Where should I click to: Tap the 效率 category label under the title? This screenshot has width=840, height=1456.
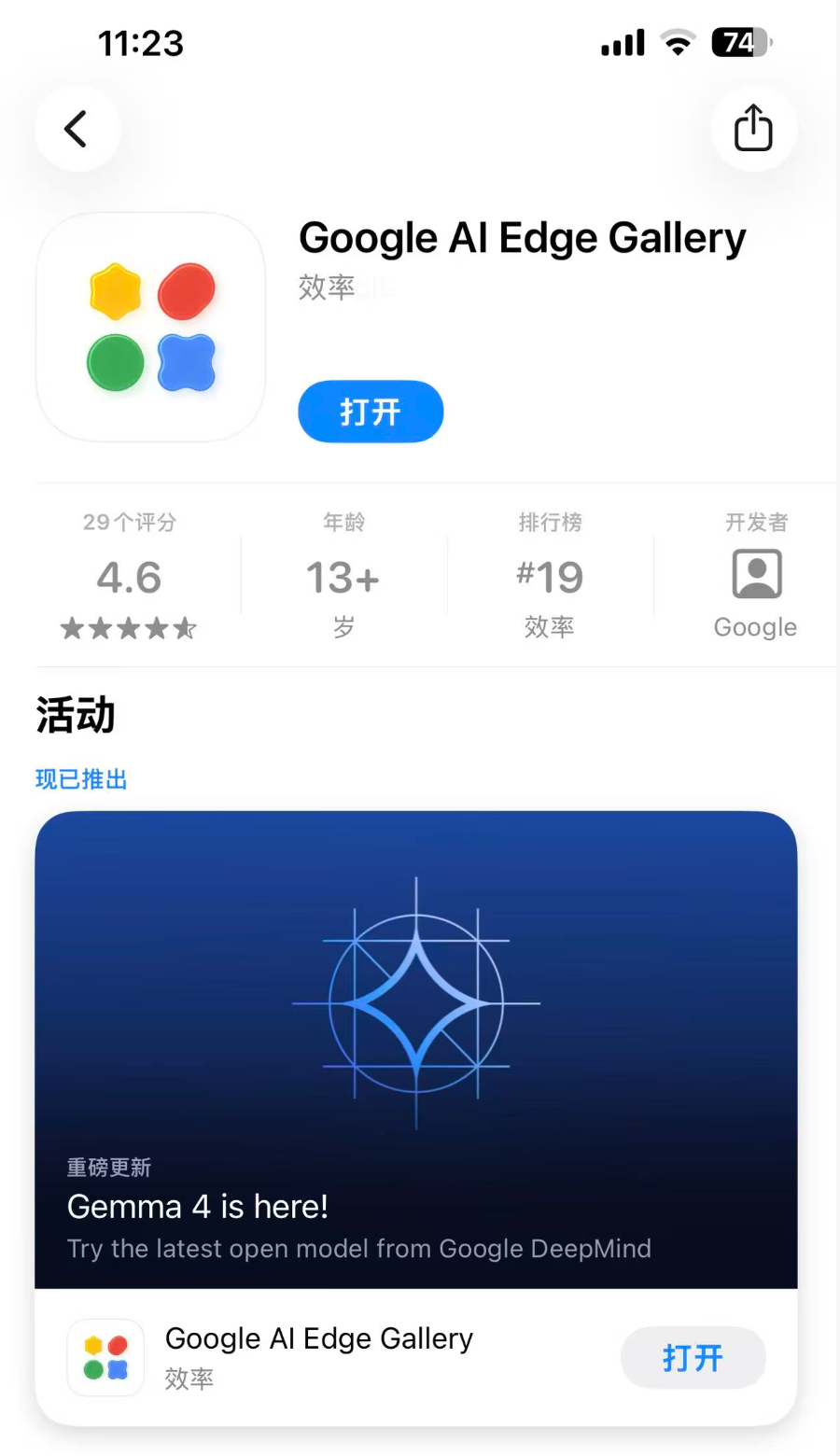pyautogui.click(x=327, y=288)
